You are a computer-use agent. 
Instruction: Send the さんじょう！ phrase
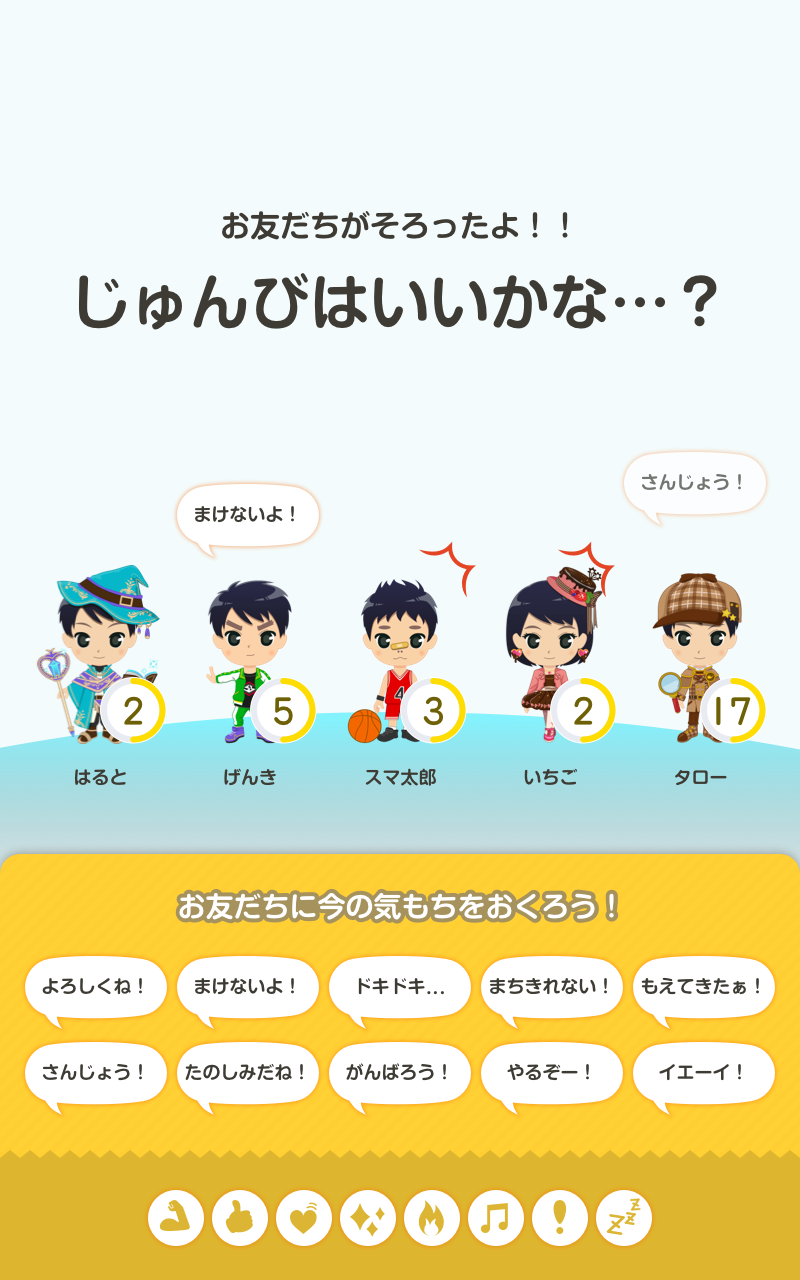tap(95, 1073)
